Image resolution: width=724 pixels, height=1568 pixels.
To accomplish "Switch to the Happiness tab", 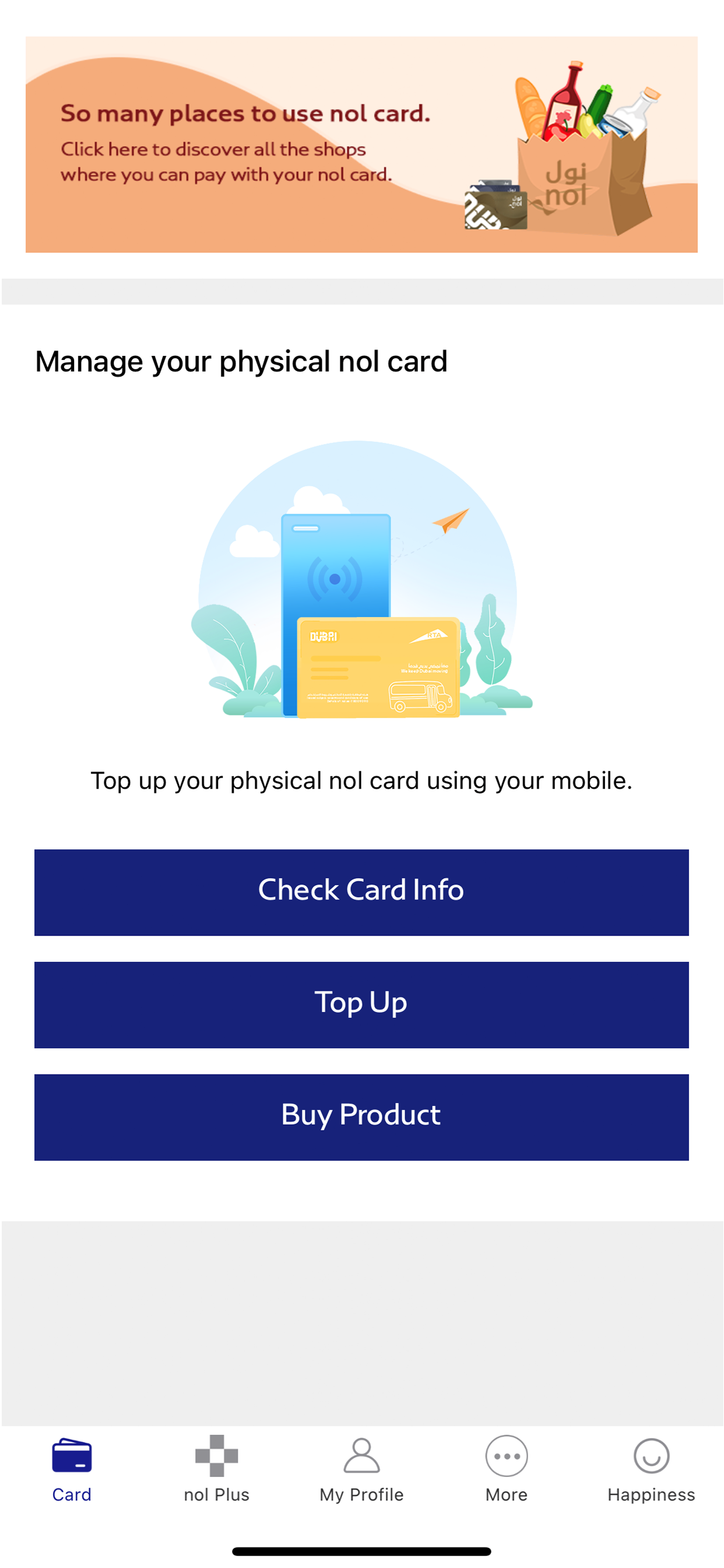I will click(651, 1468).
